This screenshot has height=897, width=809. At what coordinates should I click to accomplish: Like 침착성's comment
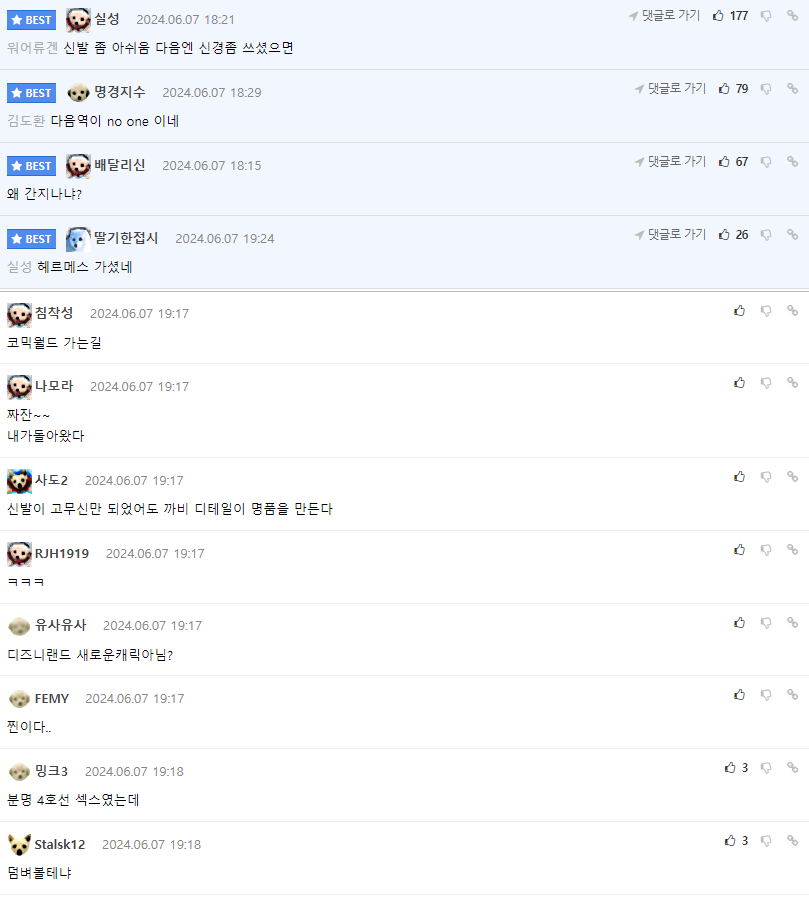739,311
